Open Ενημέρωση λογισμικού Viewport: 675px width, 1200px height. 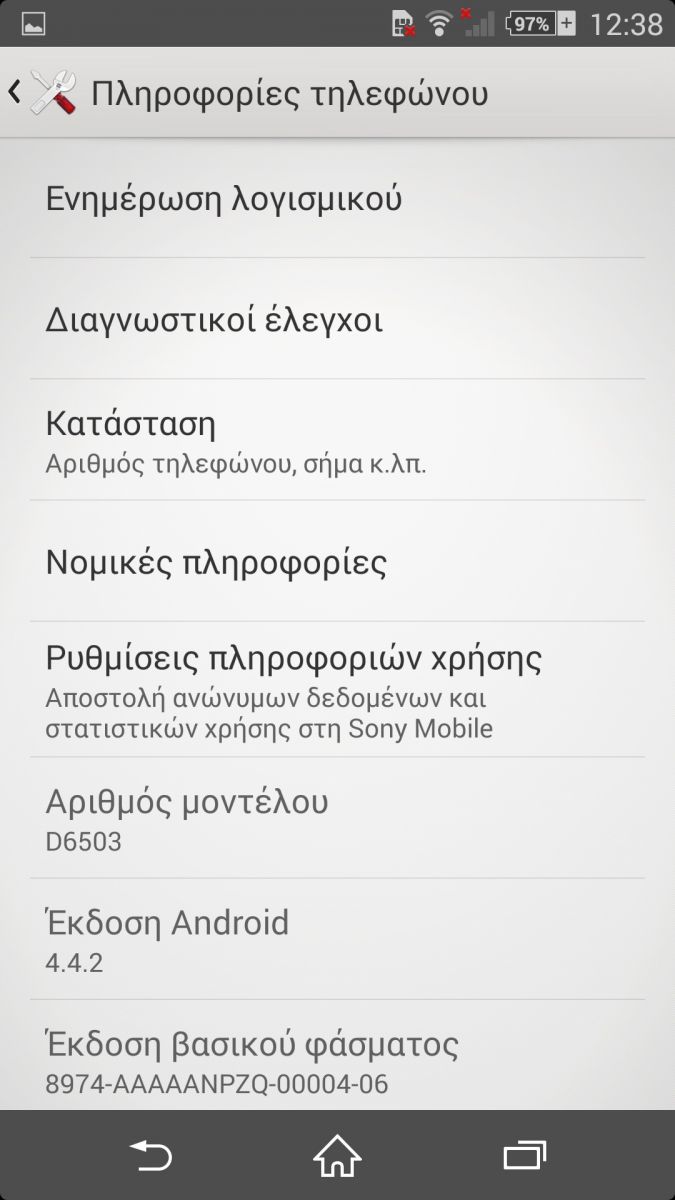337,198
